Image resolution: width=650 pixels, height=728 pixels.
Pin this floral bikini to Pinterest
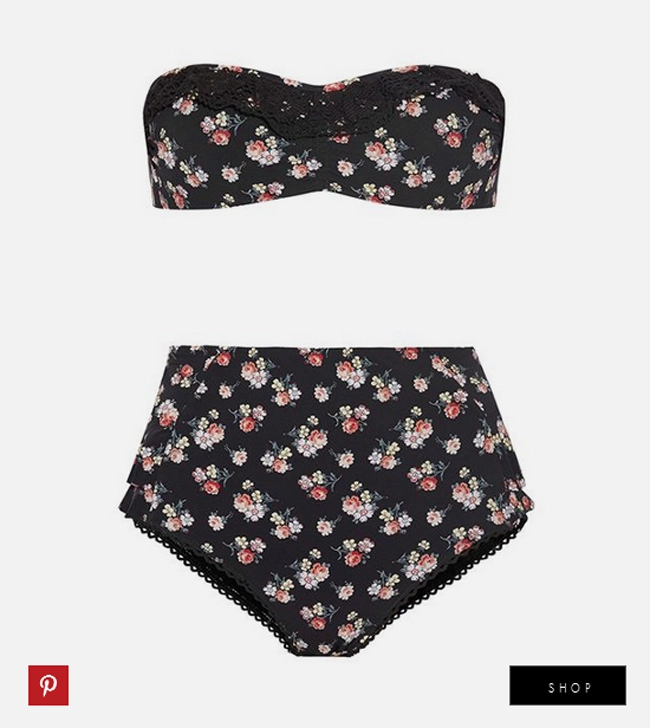(48, 685)
